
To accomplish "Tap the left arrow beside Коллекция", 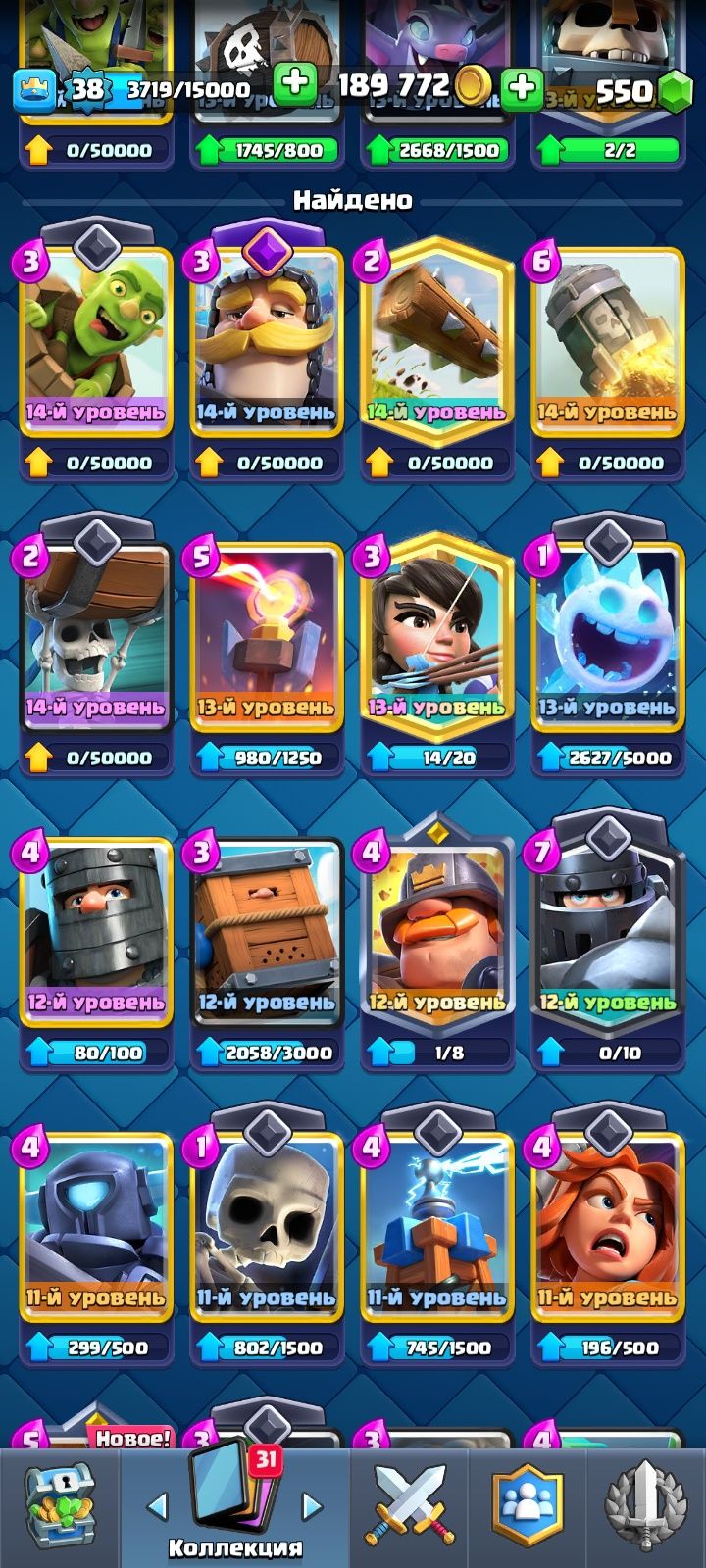I will pyautogui.click(x=158, y=1504).
